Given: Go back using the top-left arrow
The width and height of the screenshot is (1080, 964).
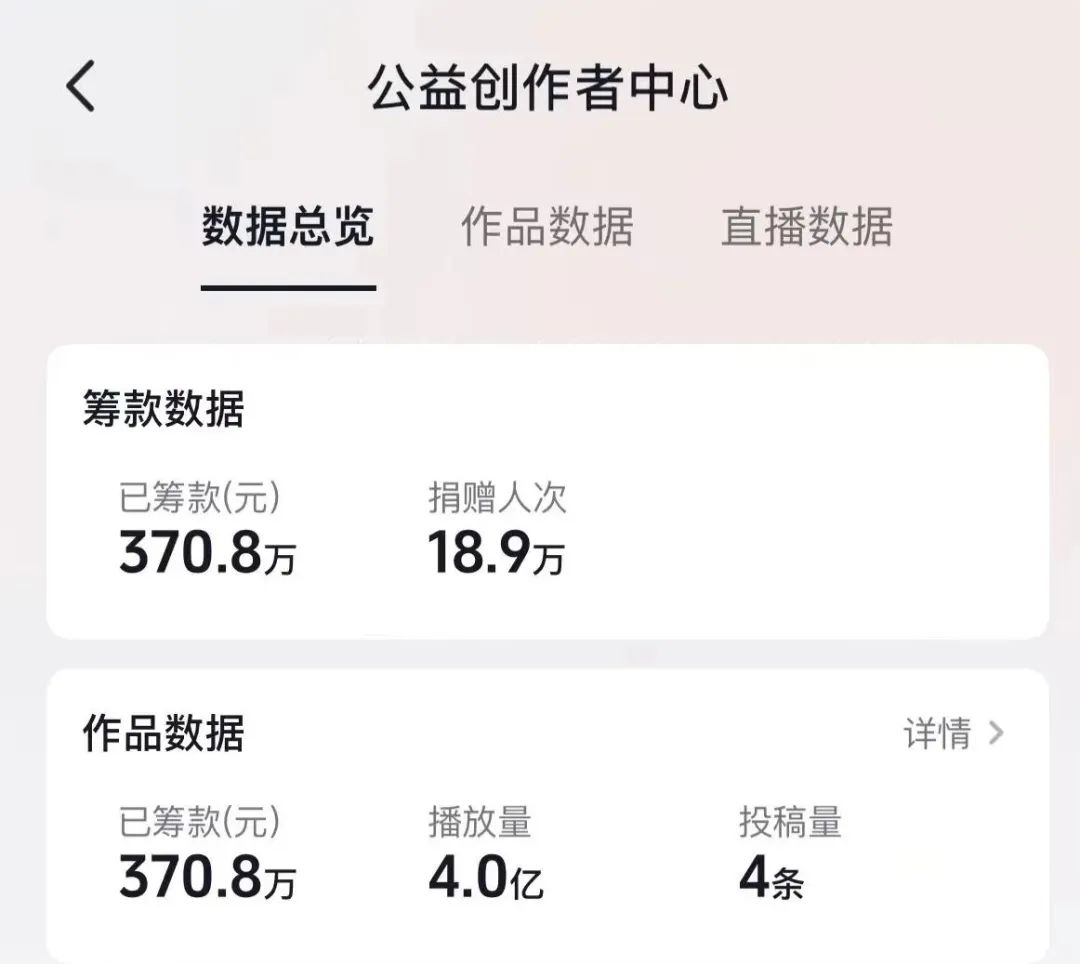Looking at the screenshot, I should (x=81, y=86).
